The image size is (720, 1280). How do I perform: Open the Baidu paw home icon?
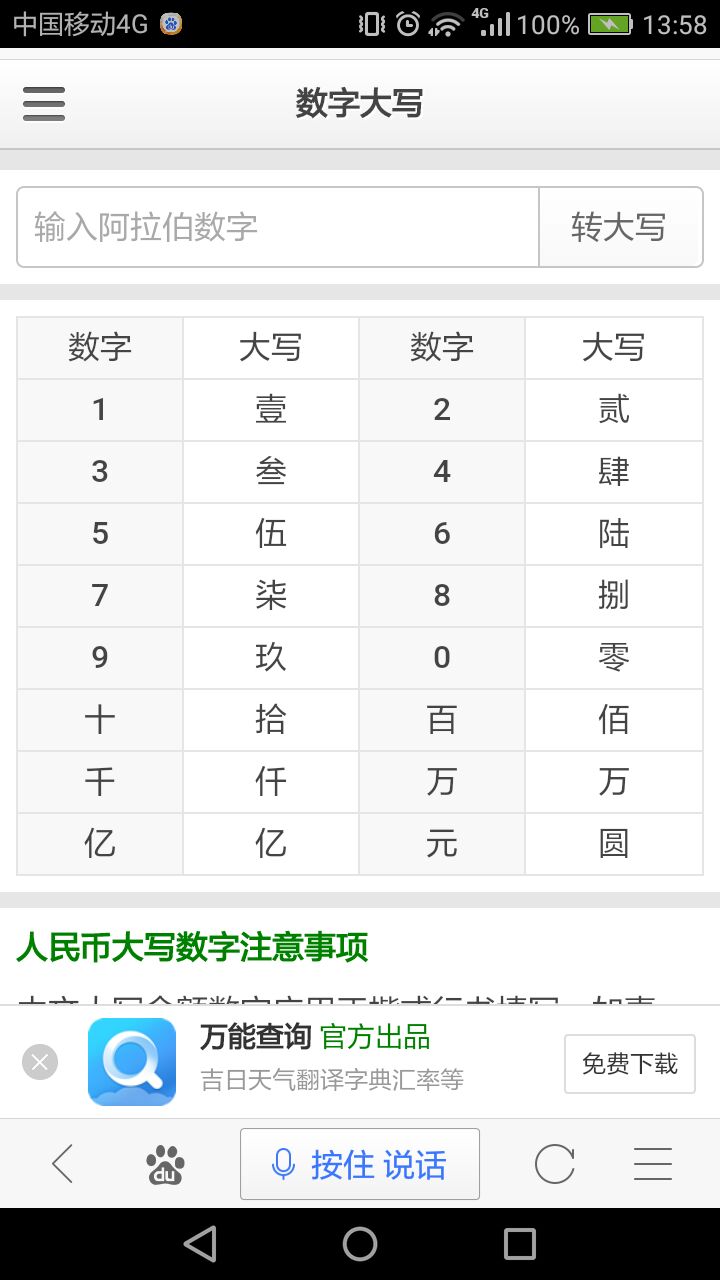pos(165,1165)
